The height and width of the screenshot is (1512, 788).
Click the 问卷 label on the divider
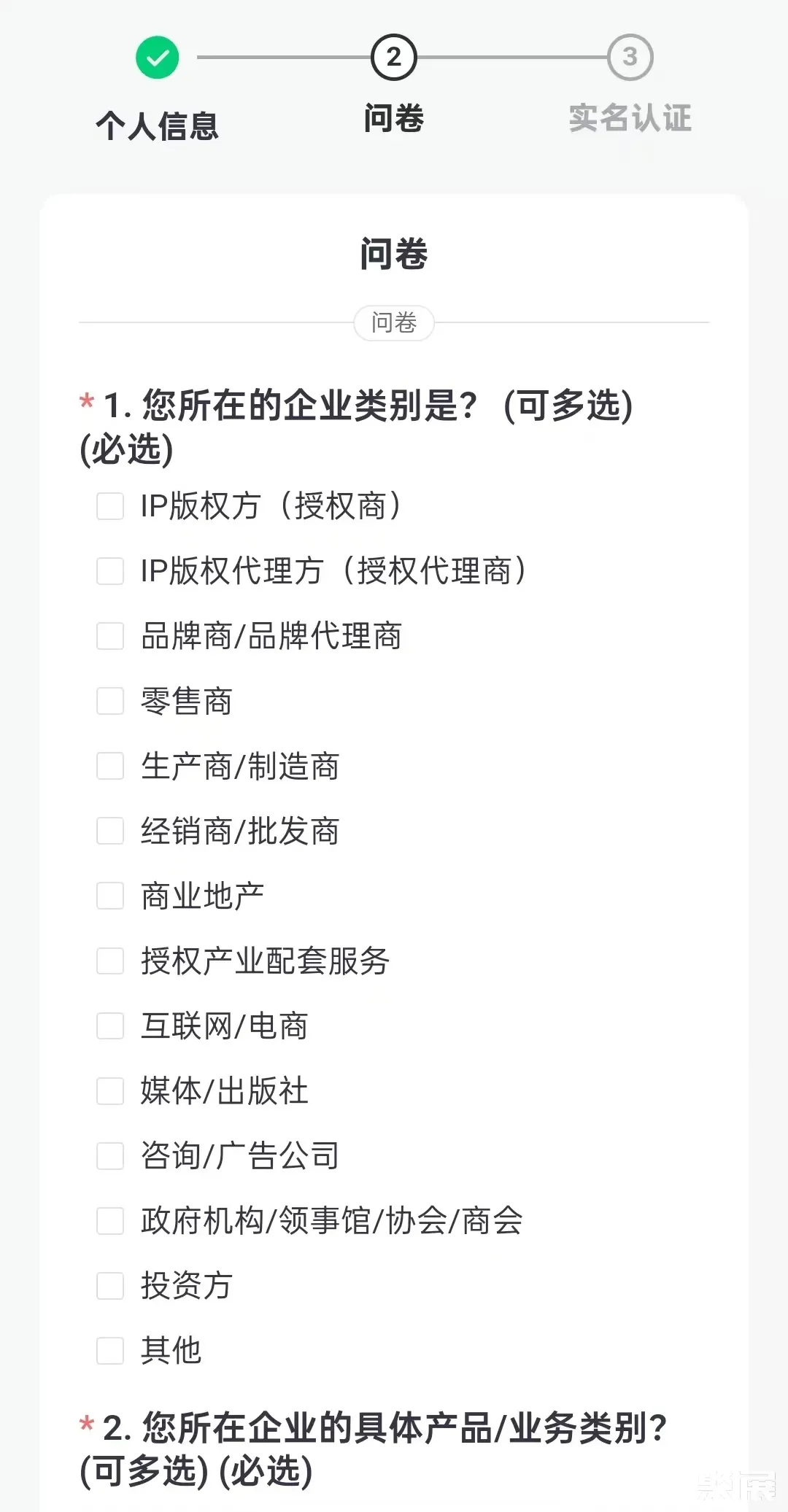pos(393,323)
